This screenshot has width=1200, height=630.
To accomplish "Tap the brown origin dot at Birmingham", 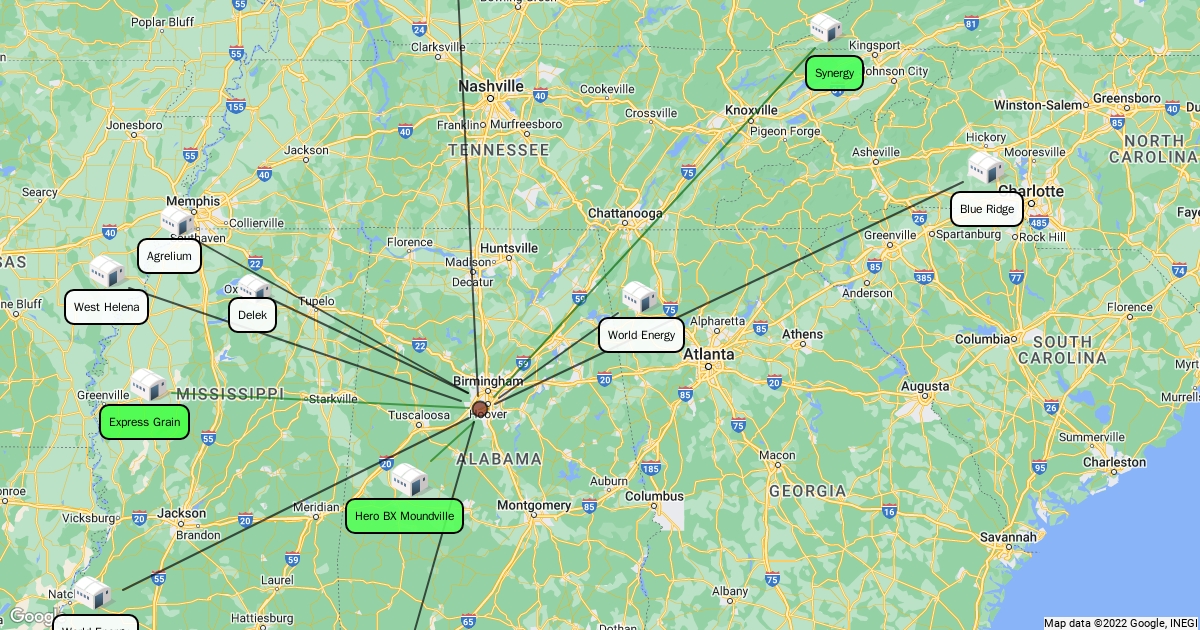I will (x=480, y=408).
